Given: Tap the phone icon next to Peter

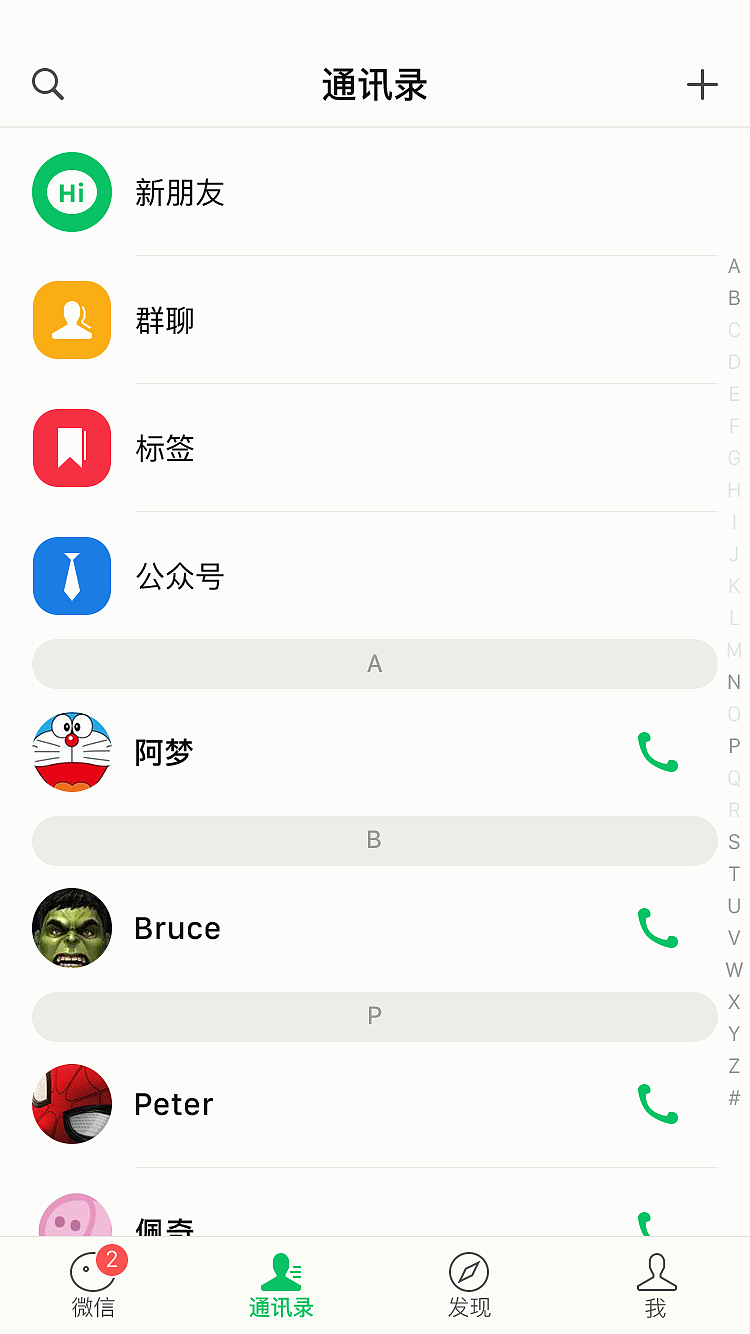Looking at the screenshot, I should pos(657,1104).
